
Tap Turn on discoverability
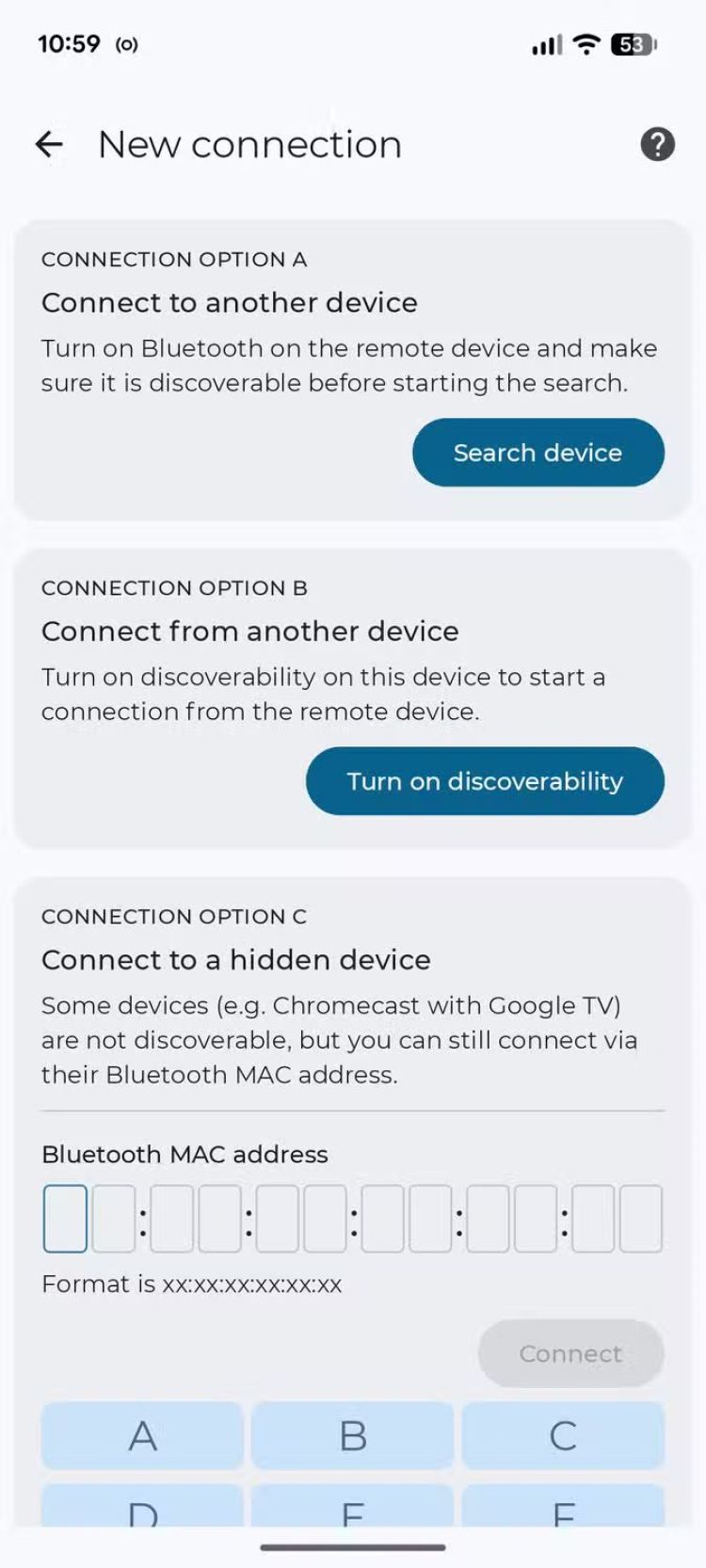point(485,781)
